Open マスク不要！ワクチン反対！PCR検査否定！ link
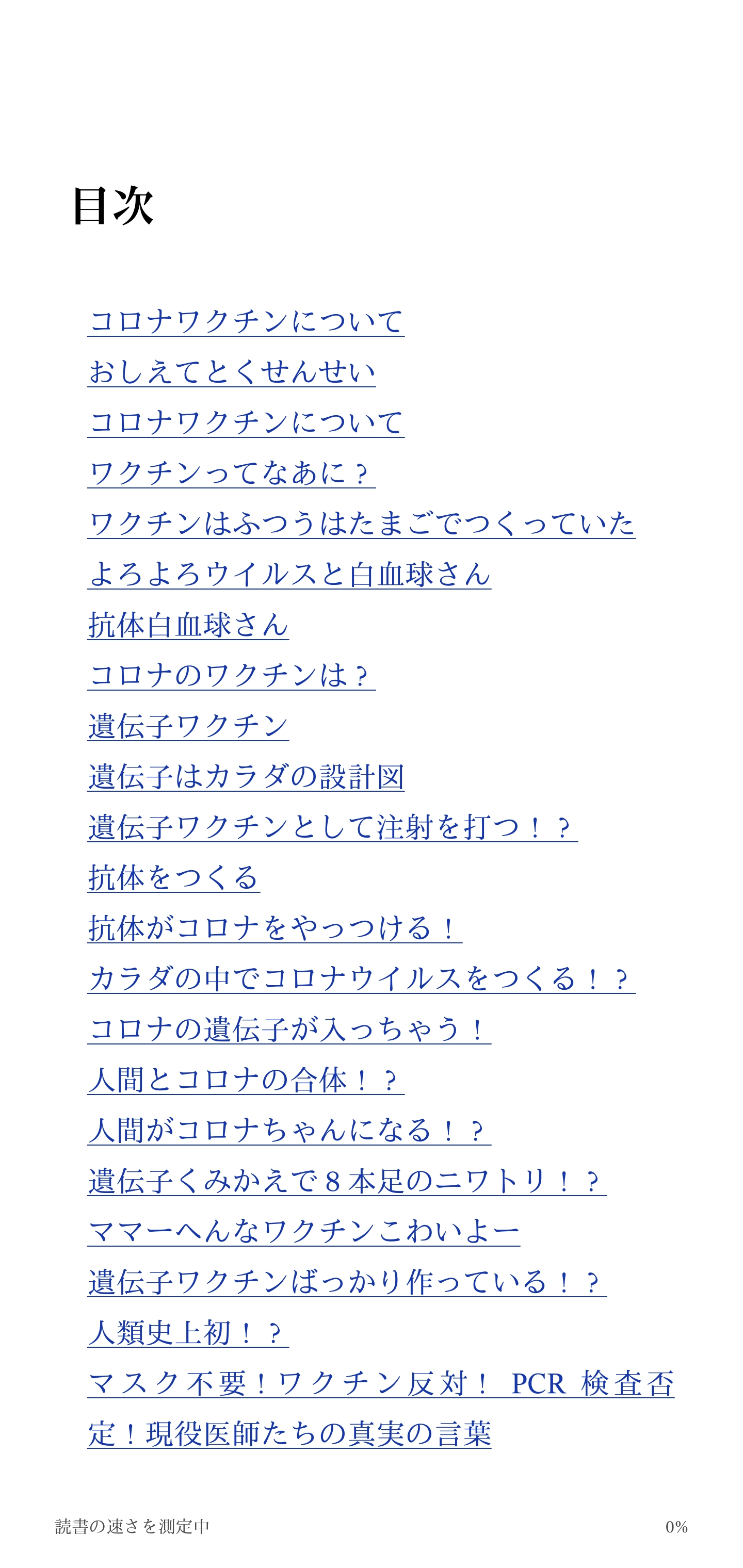 pyautogui.click(x=381, y=1383)
